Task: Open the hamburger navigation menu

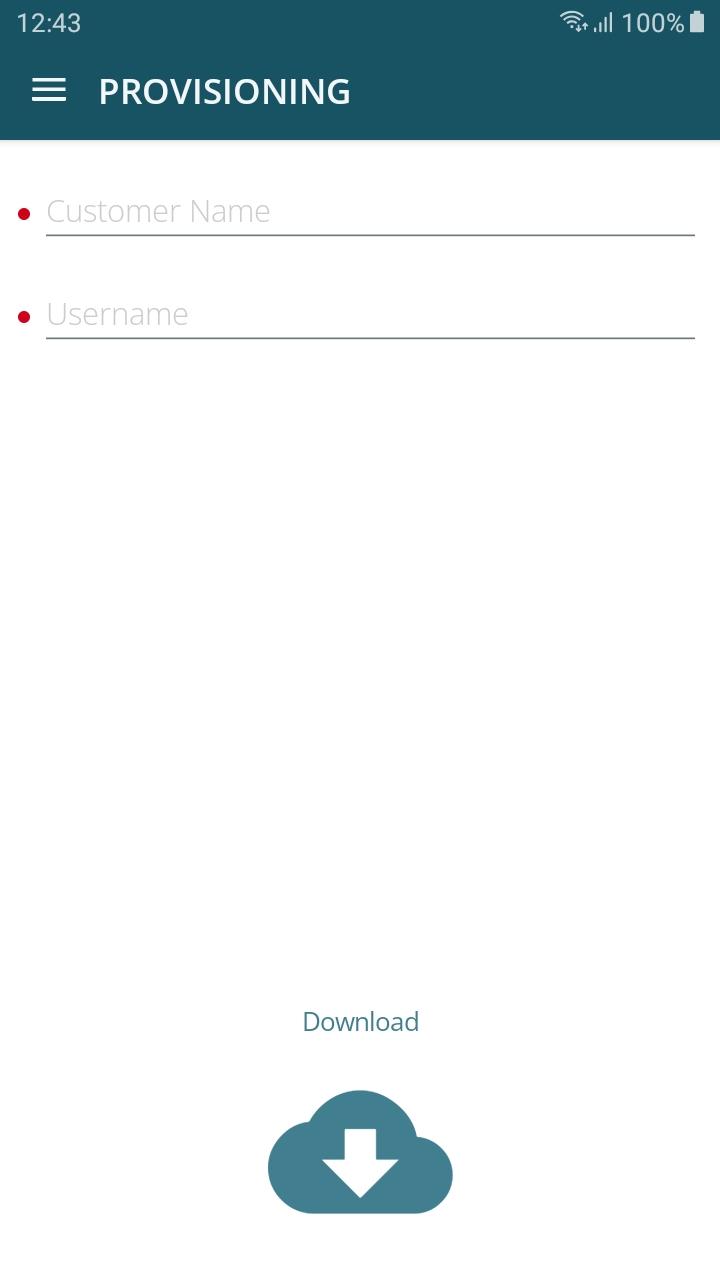Action: [49, 91]
